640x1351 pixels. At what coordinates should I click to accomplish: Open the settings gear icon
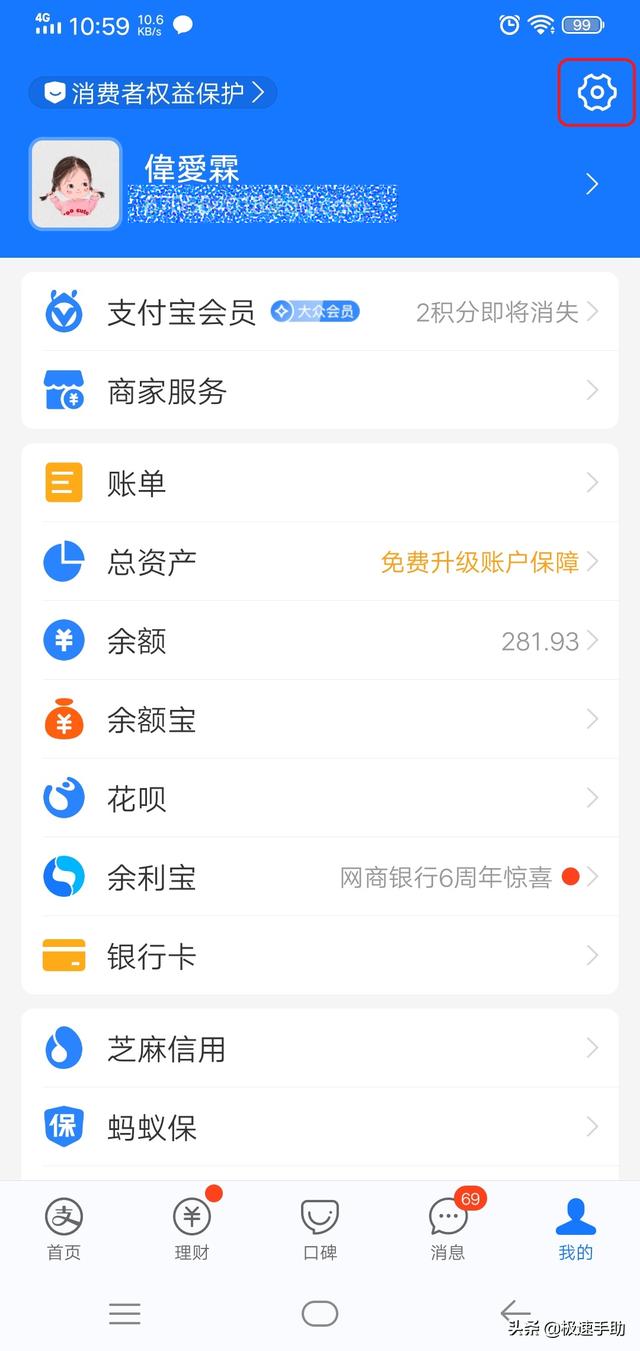(x=597, y=93)
